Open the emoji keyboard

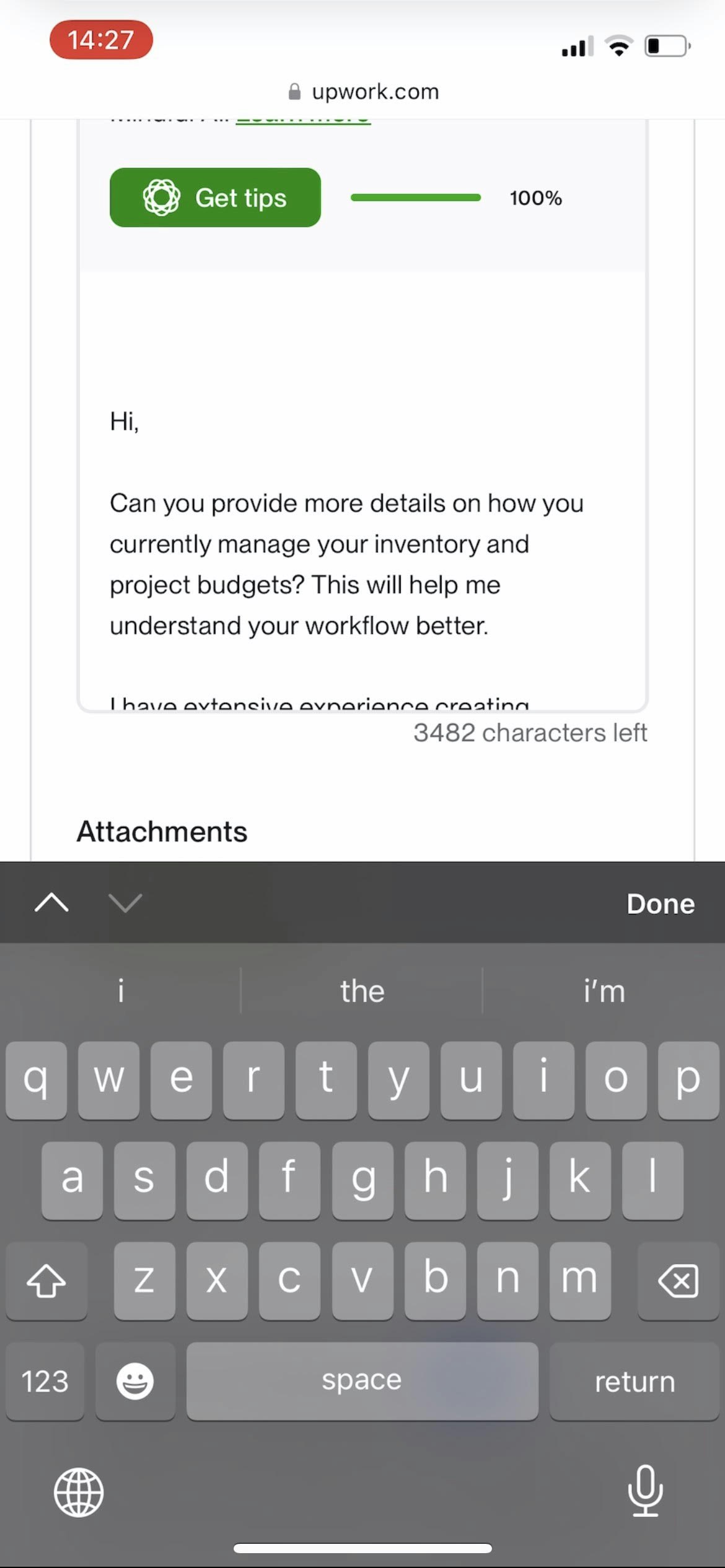135,1381
